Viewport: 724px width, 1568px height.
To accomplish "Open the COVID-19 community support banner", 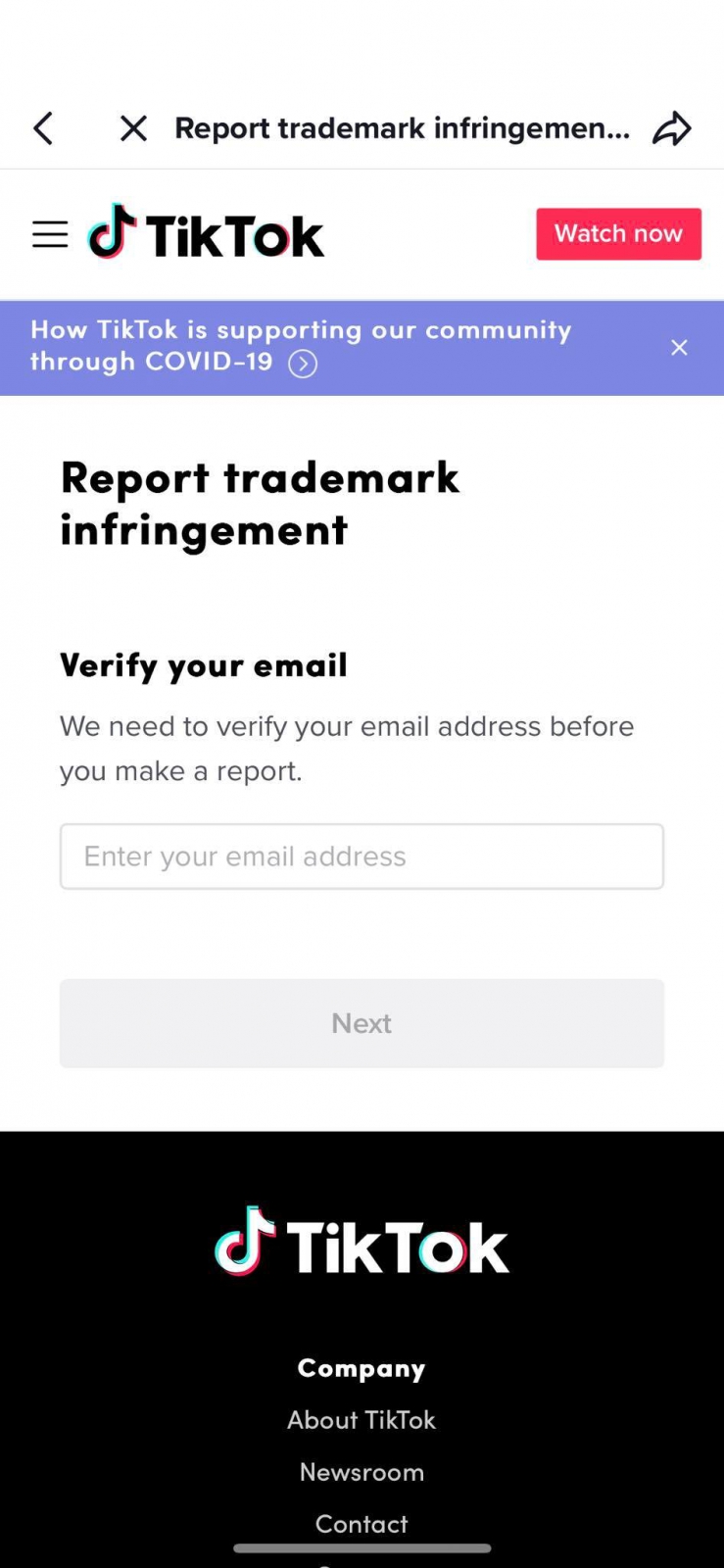I will pyautogui.click(x=302, y=347).
